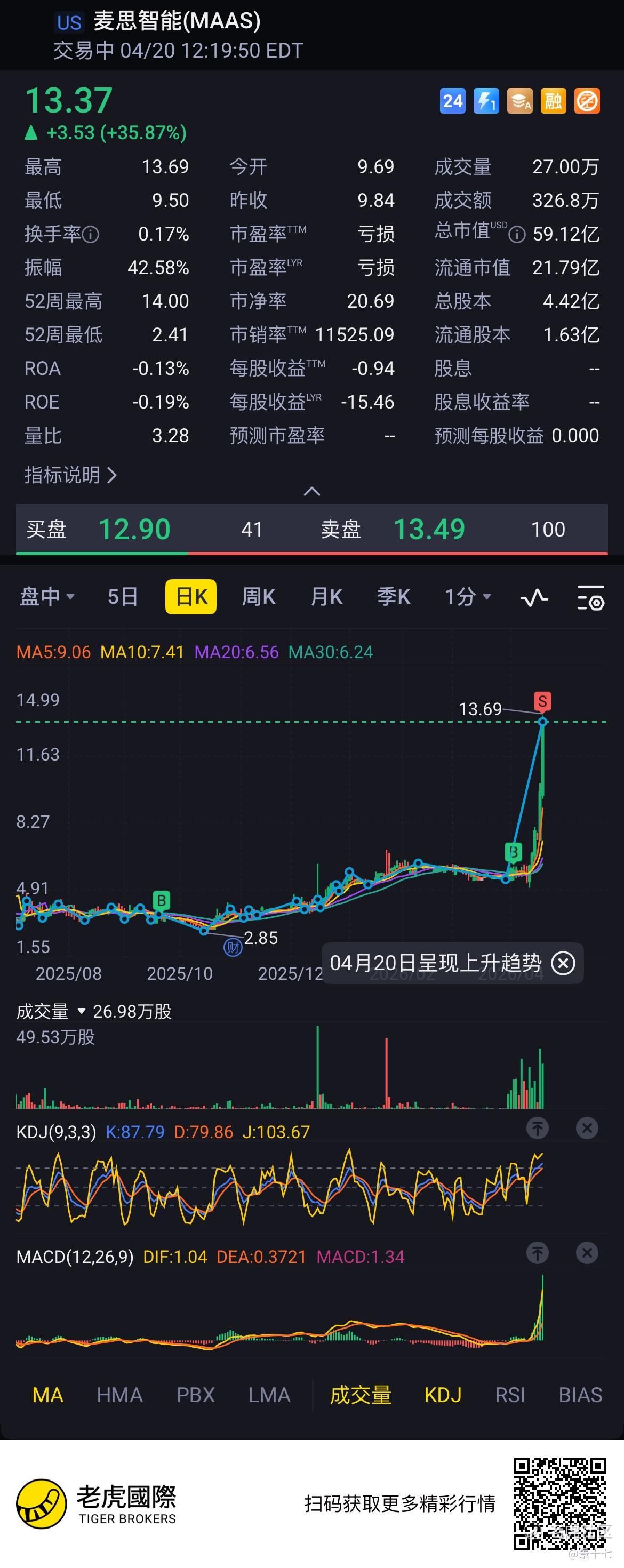Switch the overlay indicator to PBX
624x1568 pixels.
[195, 1395]
